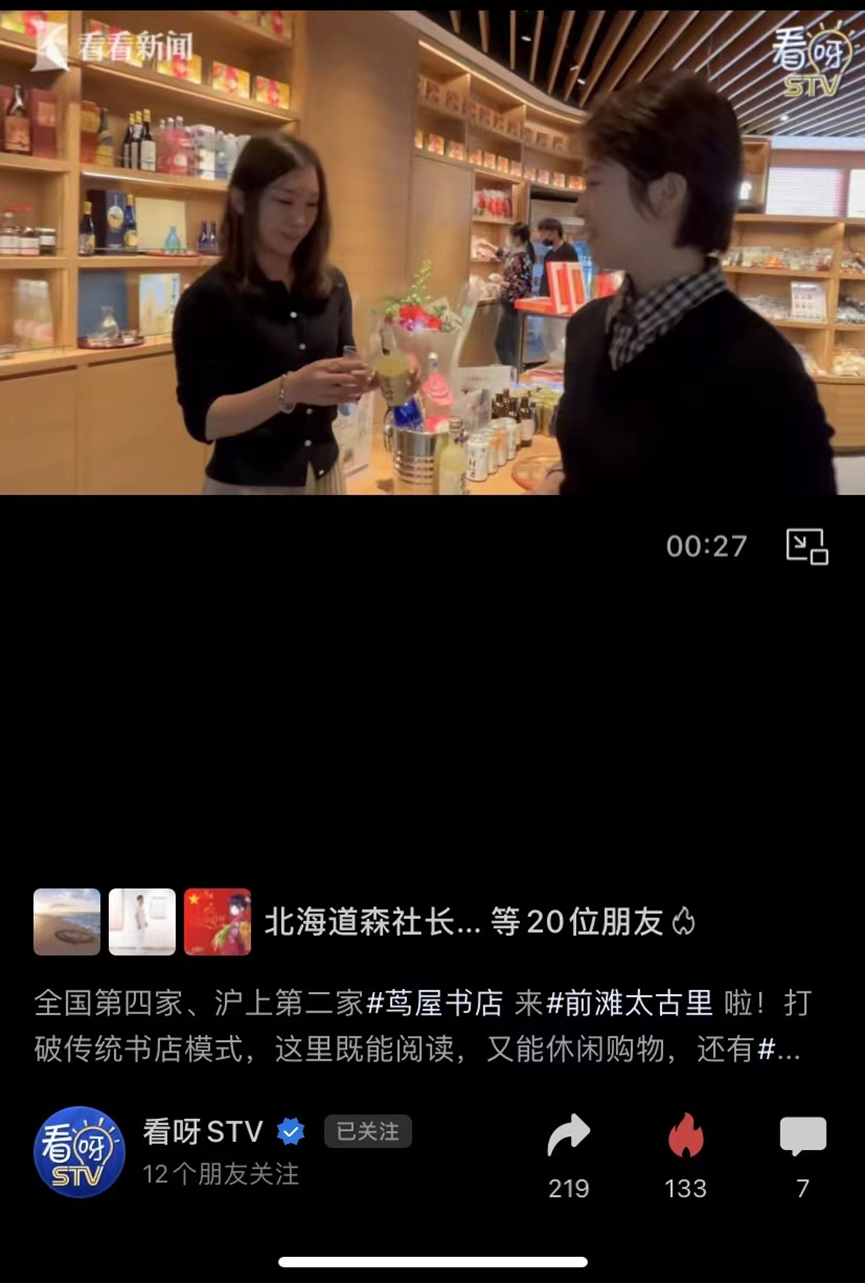Open the comments bubble
865x1283 pixels.
tap(803, 1137)
